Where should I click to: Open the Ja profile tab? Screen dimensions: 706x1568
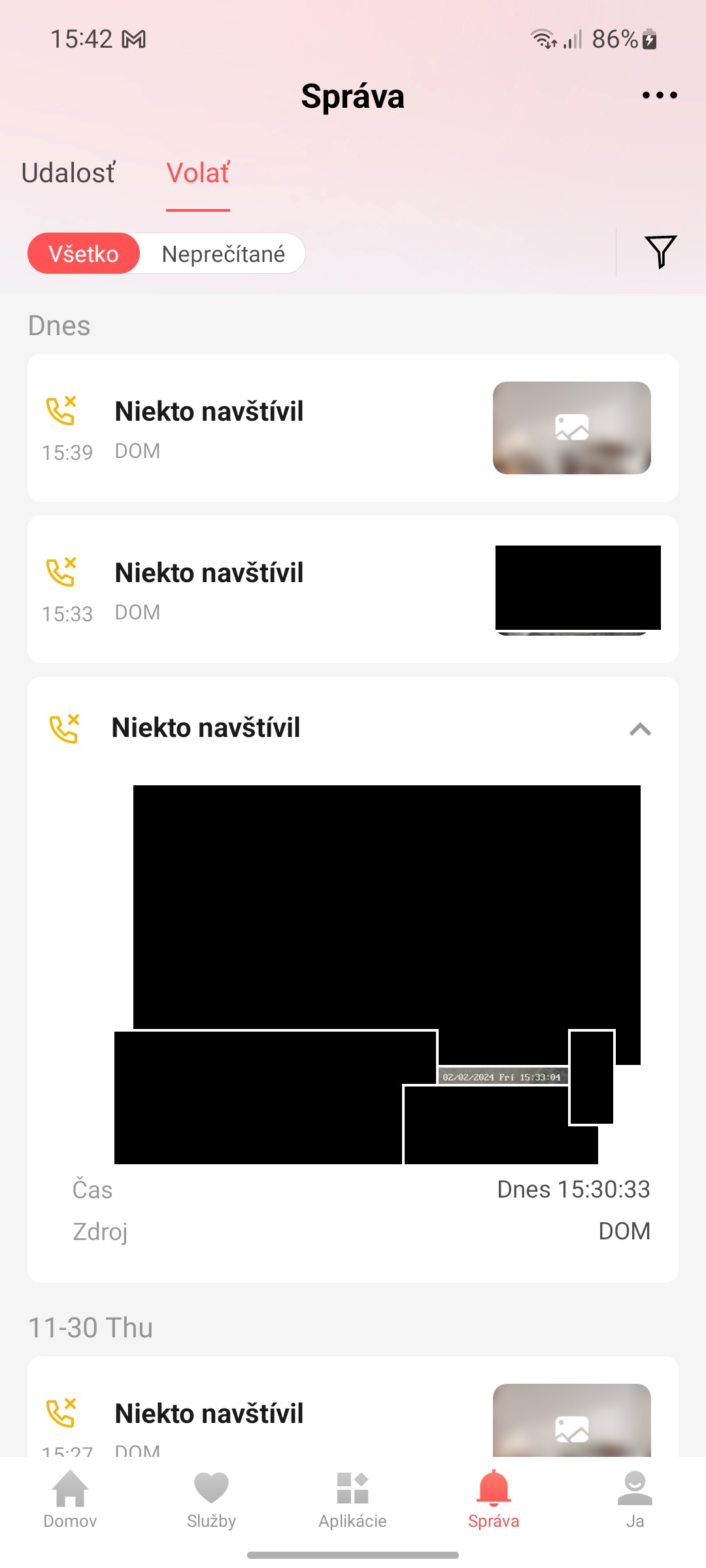point(635,1499)
